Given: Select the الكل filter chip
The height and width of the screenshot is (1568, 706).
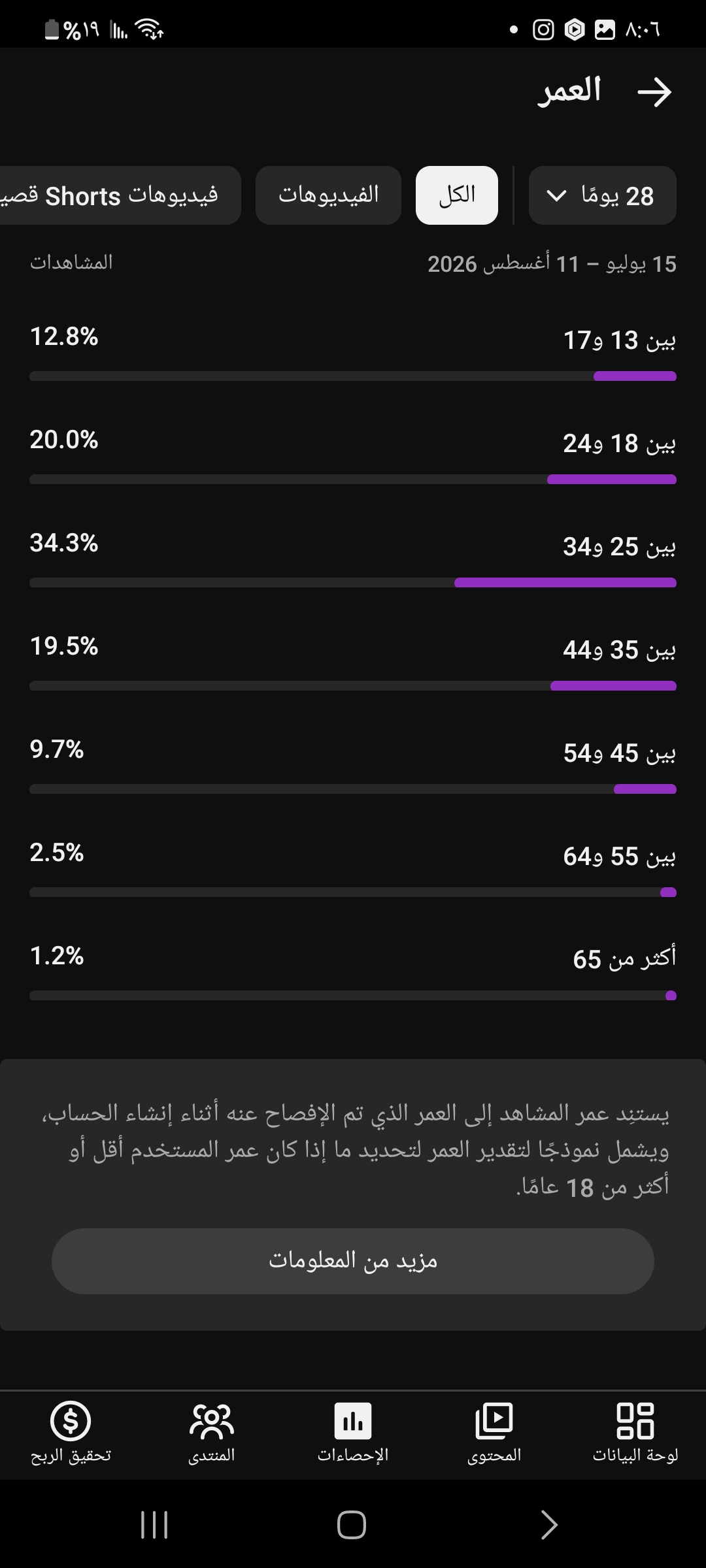Looking at the screenshot, I should pos(457,195).
